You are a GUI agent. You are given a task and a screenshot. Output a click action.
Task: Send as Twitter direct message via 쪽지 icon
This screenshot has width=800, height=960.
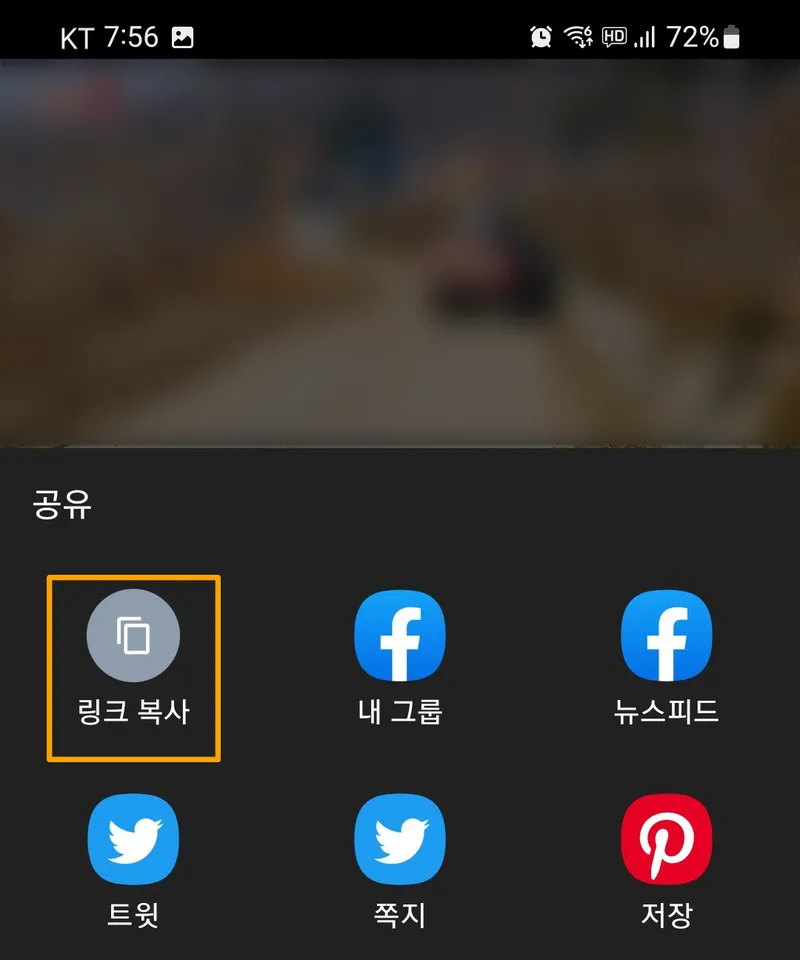click(x=400, y=838)
